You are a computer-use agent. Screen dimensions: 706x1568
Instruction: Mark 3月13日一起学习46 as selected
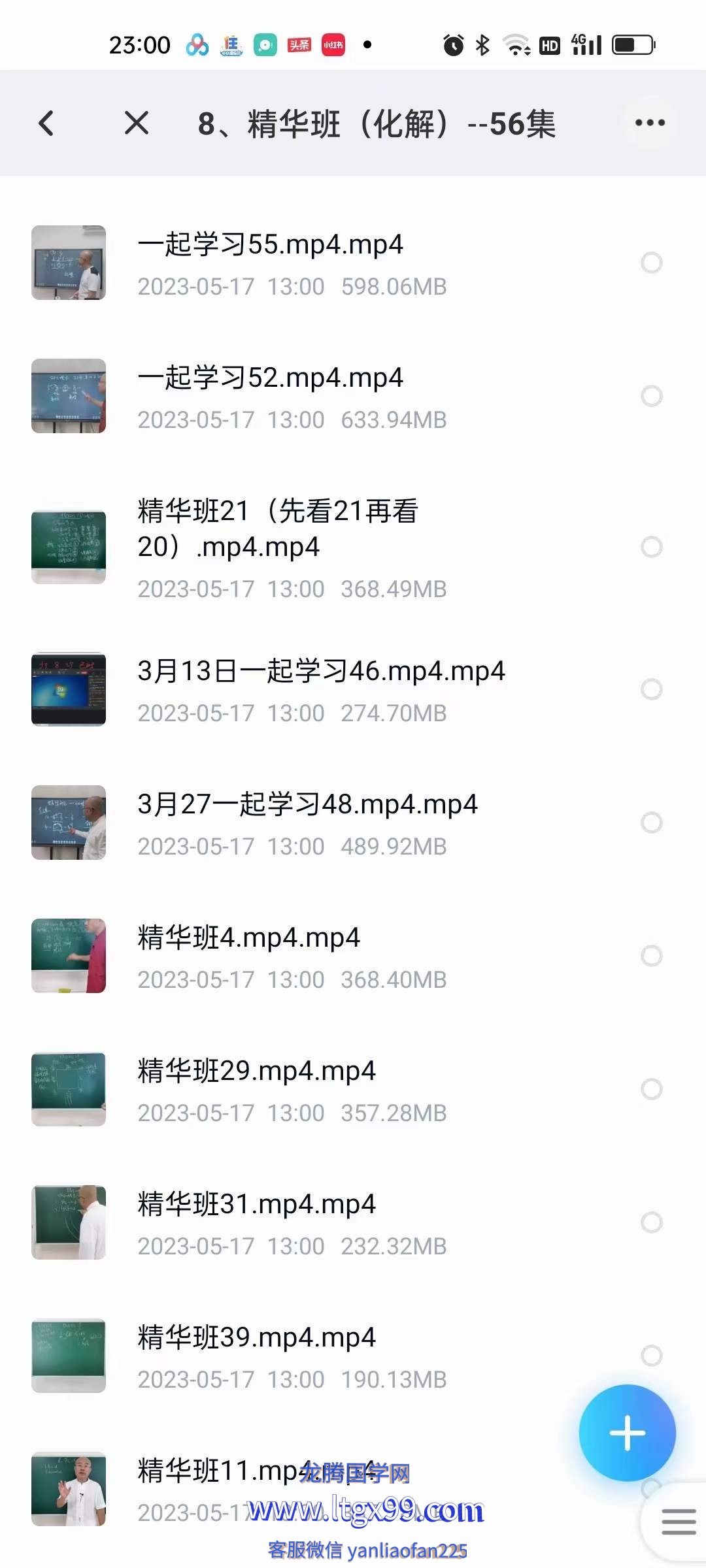(x=651, y=689)
